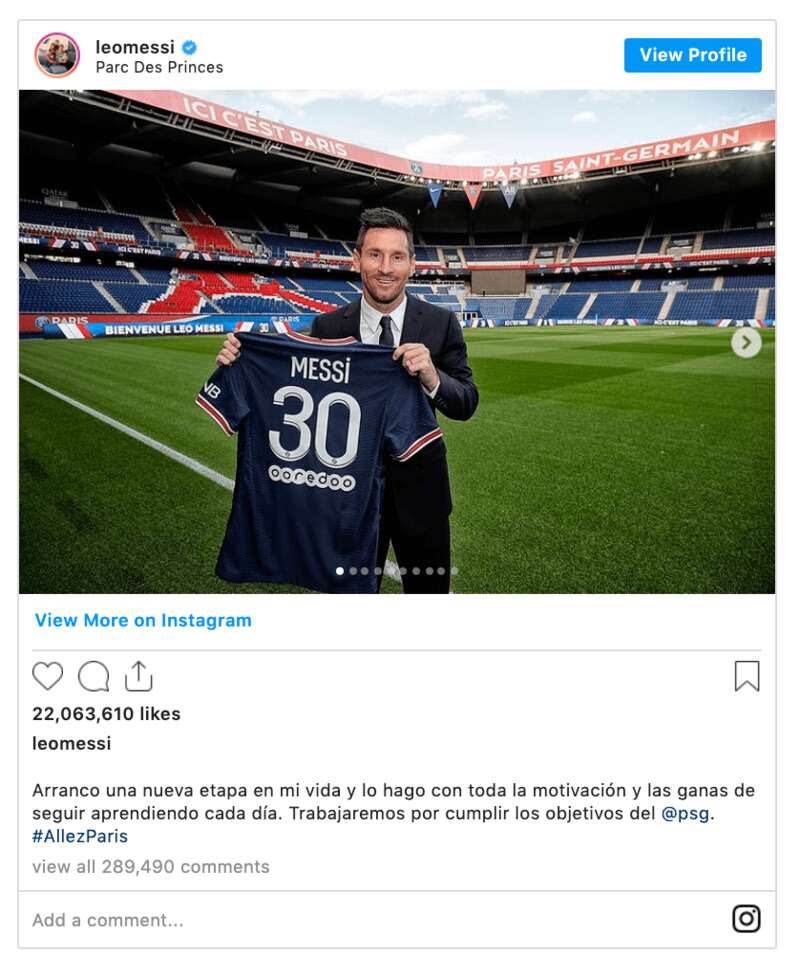Tap the leomessi name above the caption
Screen dimensions: 800x976
(x=71, y=743)
